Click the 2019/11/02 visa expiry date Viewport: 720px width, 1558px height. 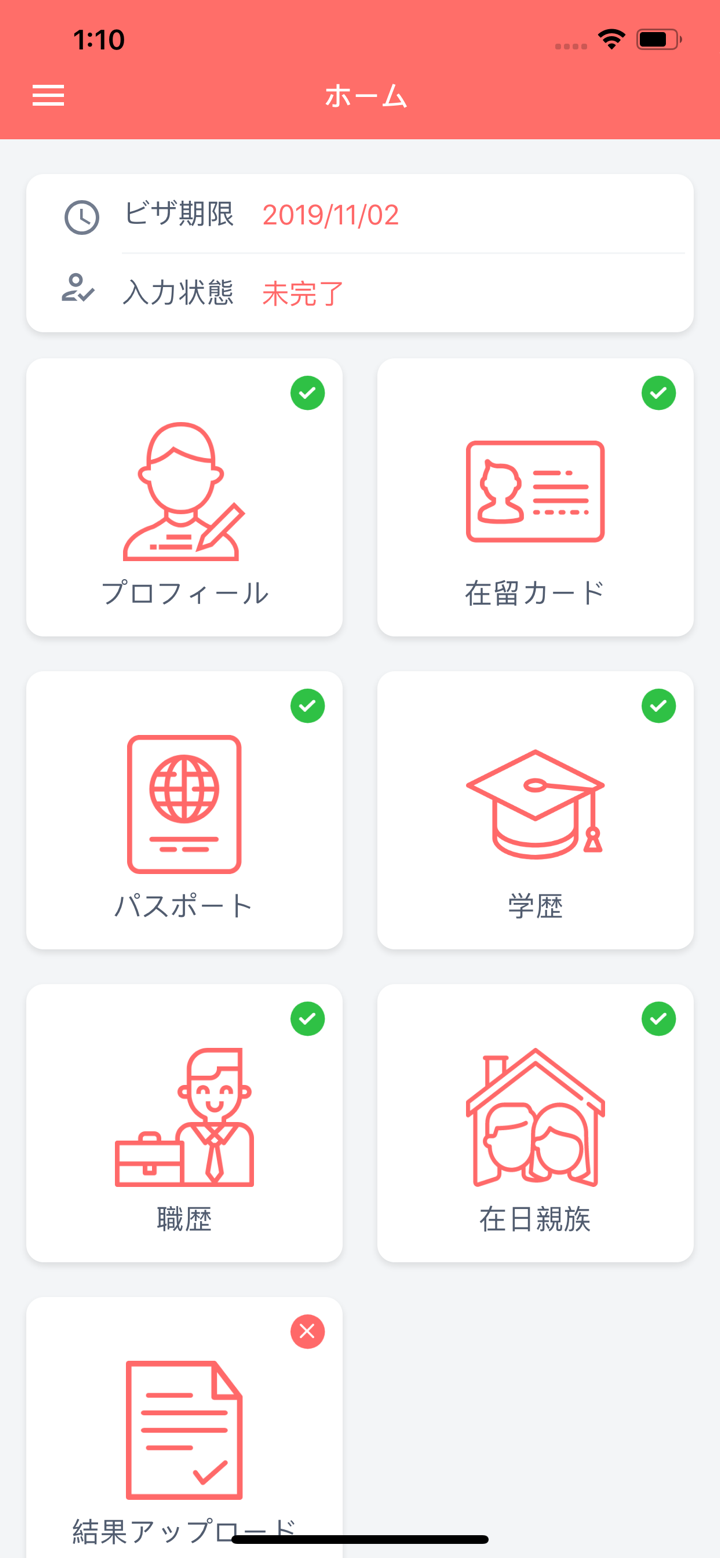[330, 215]
